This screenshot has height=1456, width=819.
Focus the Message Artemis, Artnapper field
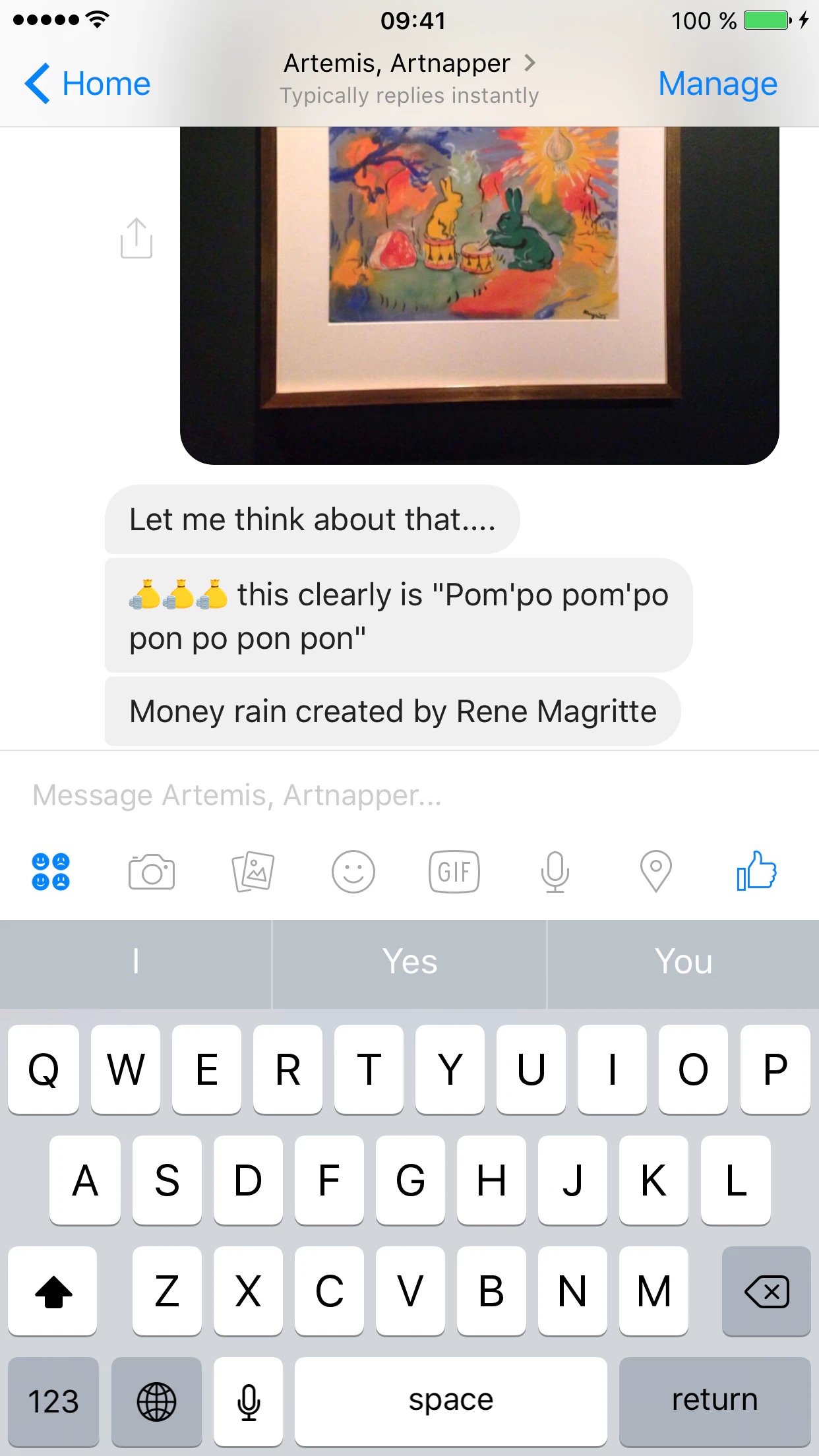(409, 795)
